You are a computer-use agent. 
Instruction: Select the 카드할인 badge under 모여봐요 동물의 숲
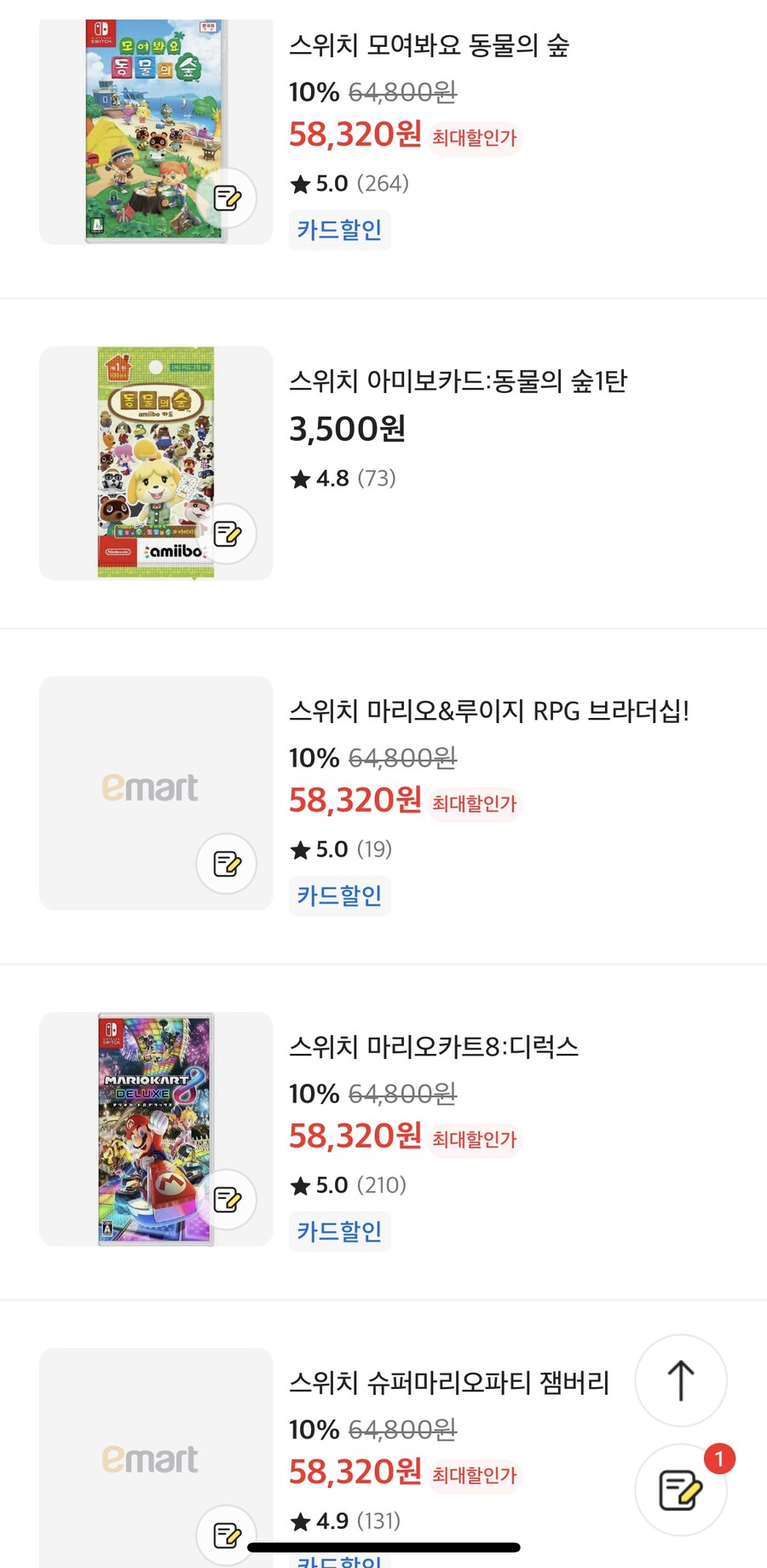[339, 230]
